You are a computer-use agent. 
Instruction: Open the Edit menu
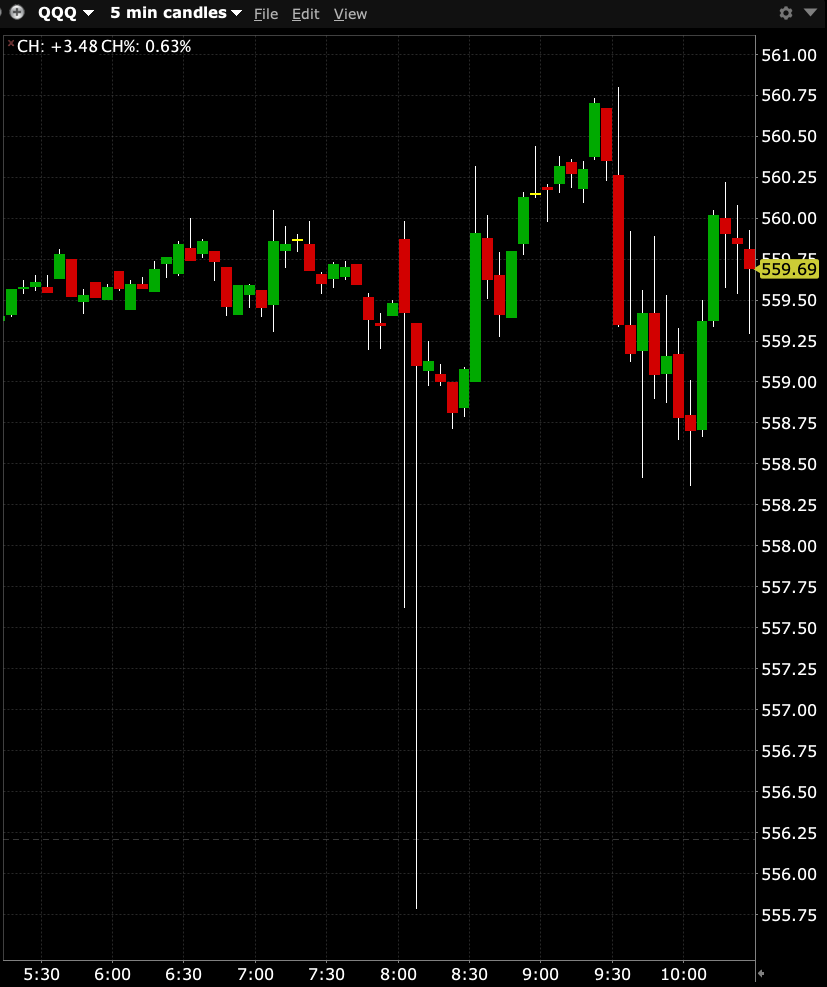[305, 14]
